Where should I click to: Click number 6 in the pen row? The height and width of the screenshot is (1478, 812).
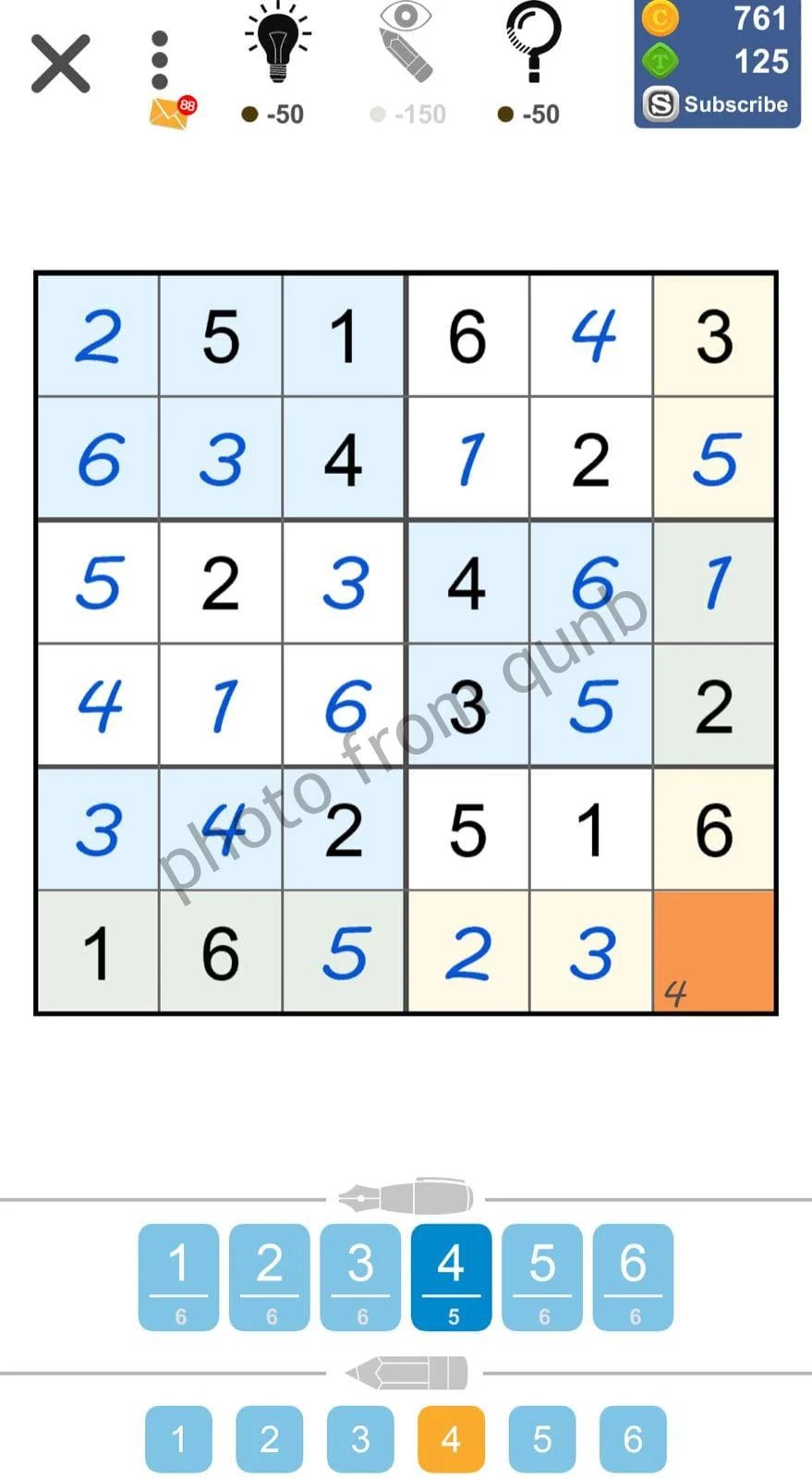(634, 1276)
